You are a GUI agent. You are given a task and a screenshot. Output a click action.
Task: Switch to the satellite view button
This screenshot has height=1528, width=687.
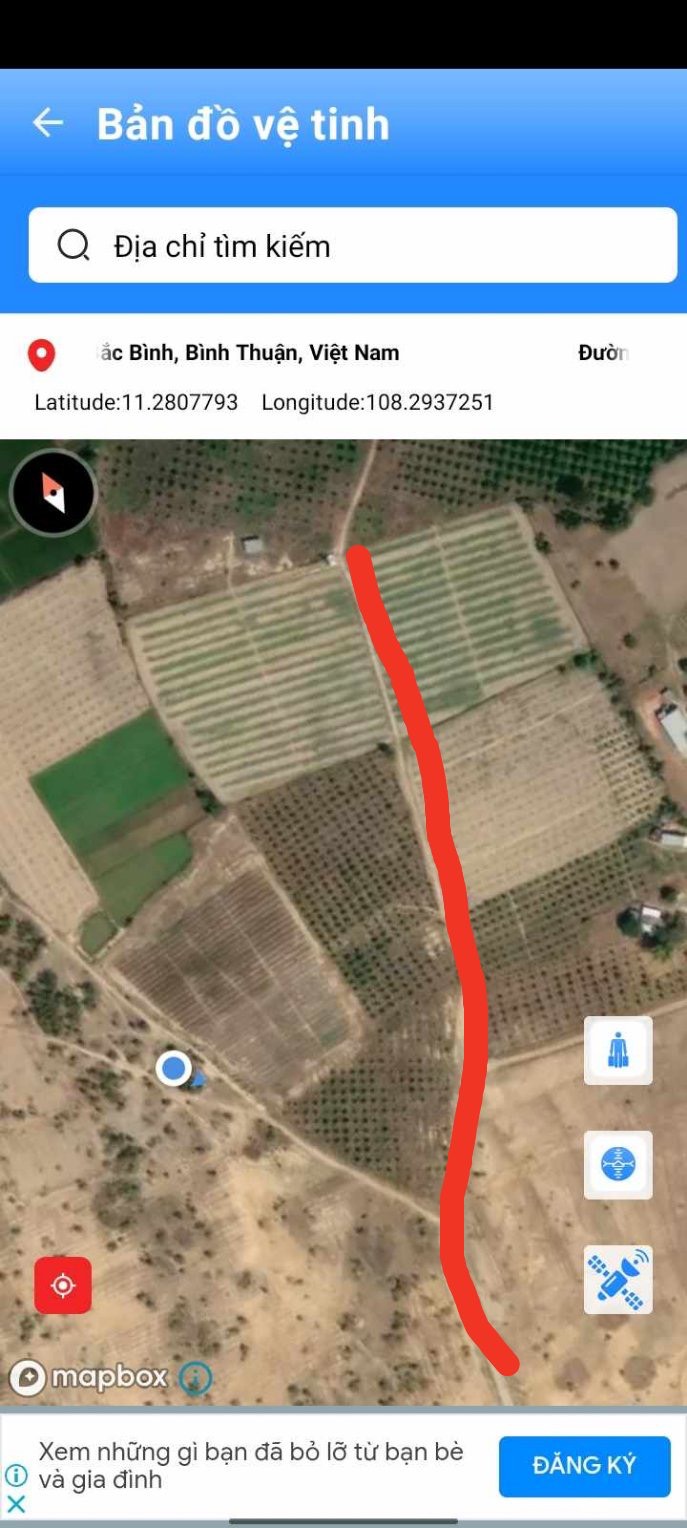coord(618,1279)
